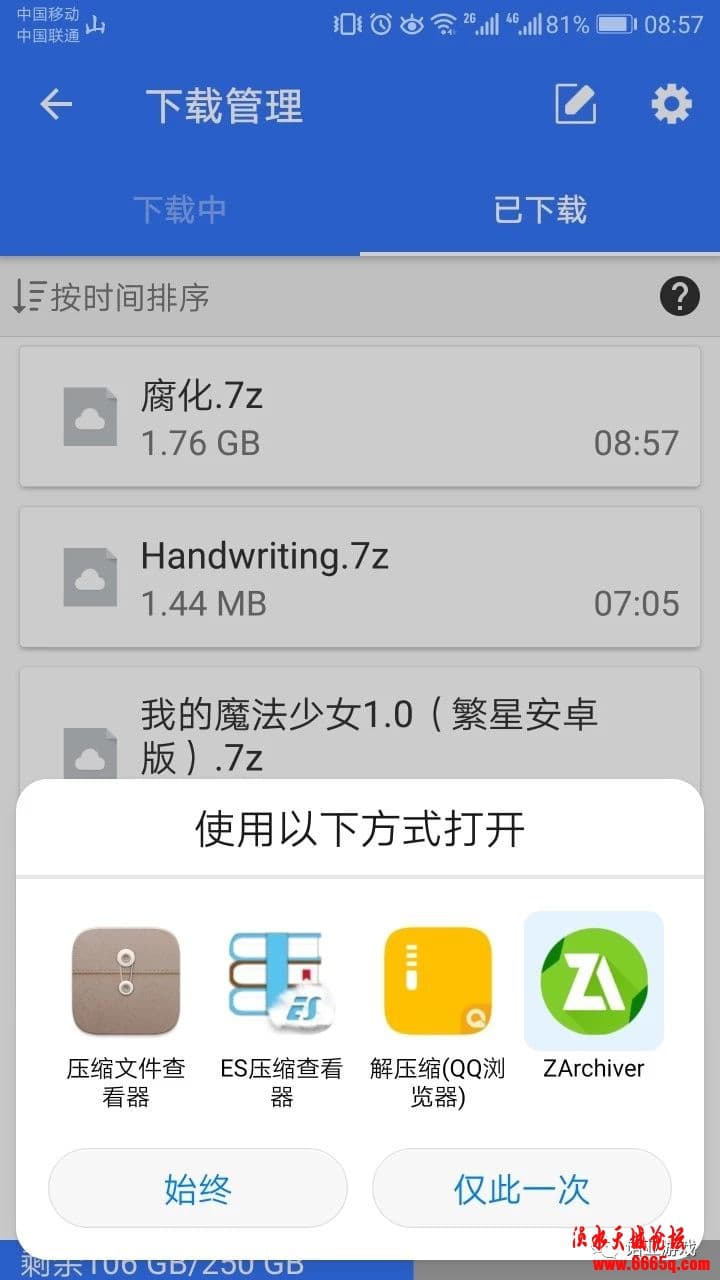Open the edit icon in the app bar

pos(576,104)
